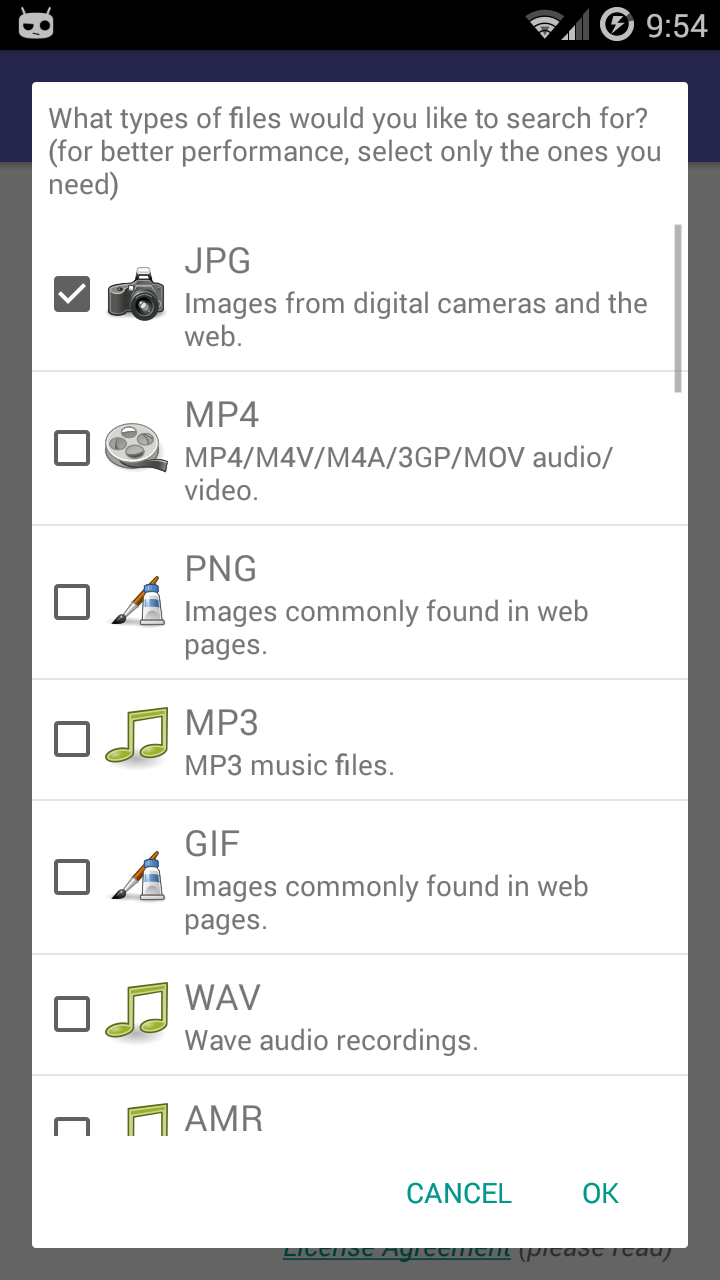Open the License Agreement link
The width and height of the screenshot is (720, 1280).
click(x=394, y=1248)
